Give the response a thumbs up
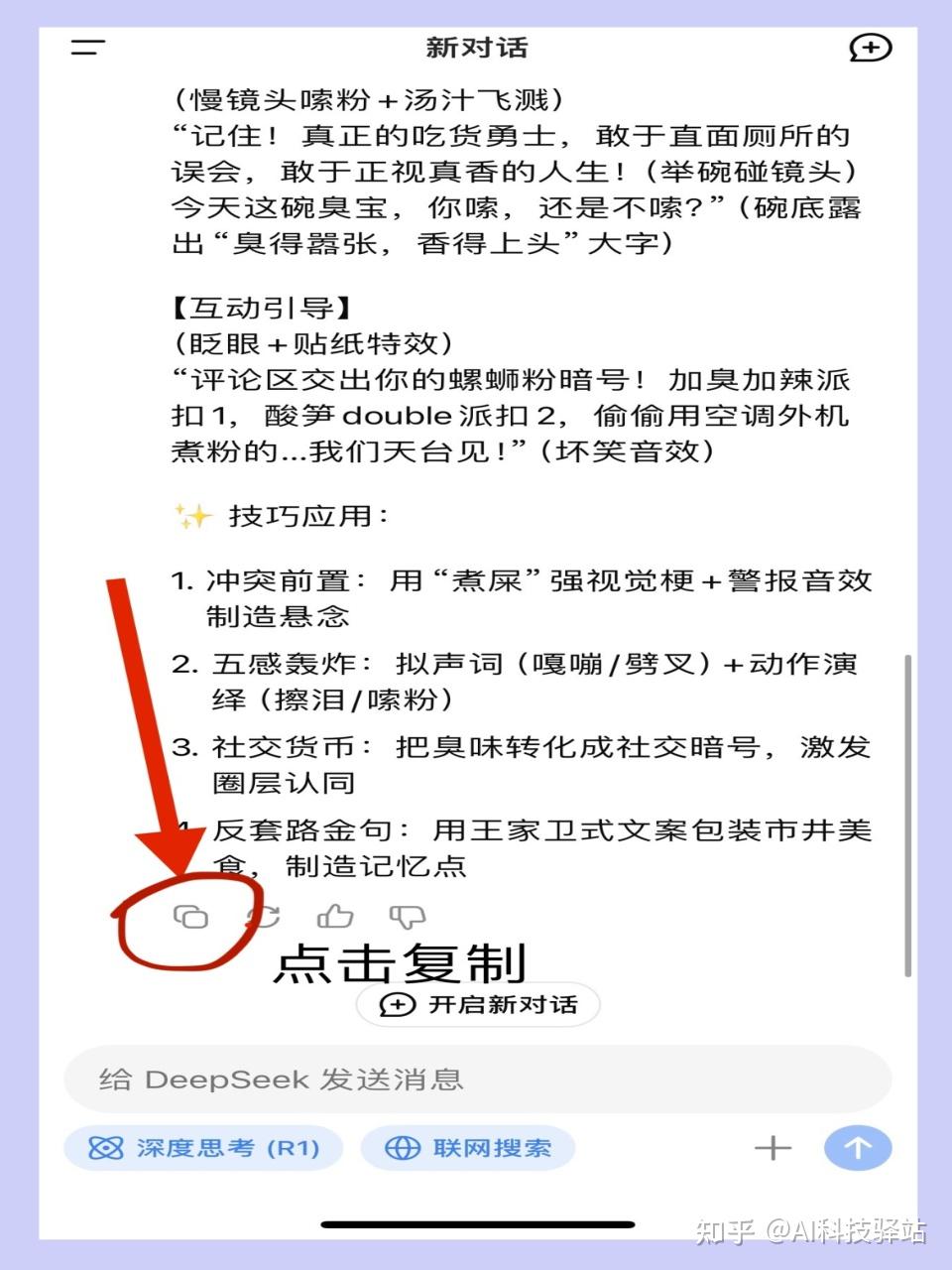Viewport: 952px width, 1270px height. (335, 916)
